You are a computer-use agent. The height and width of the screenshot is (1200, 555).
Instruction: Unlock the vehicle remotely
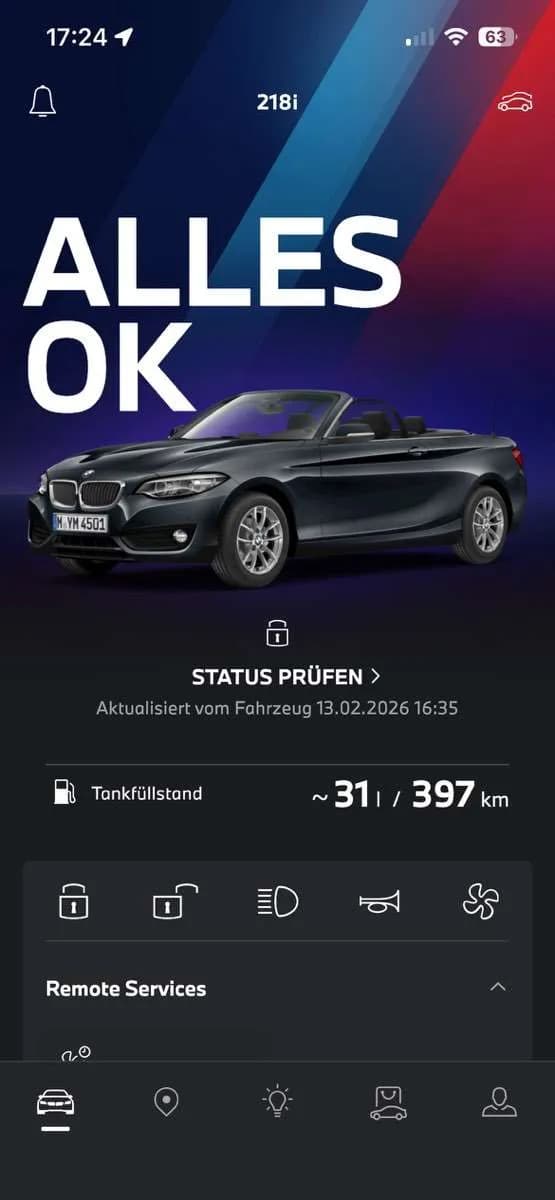pyautogui.click(x=175, y=901)
